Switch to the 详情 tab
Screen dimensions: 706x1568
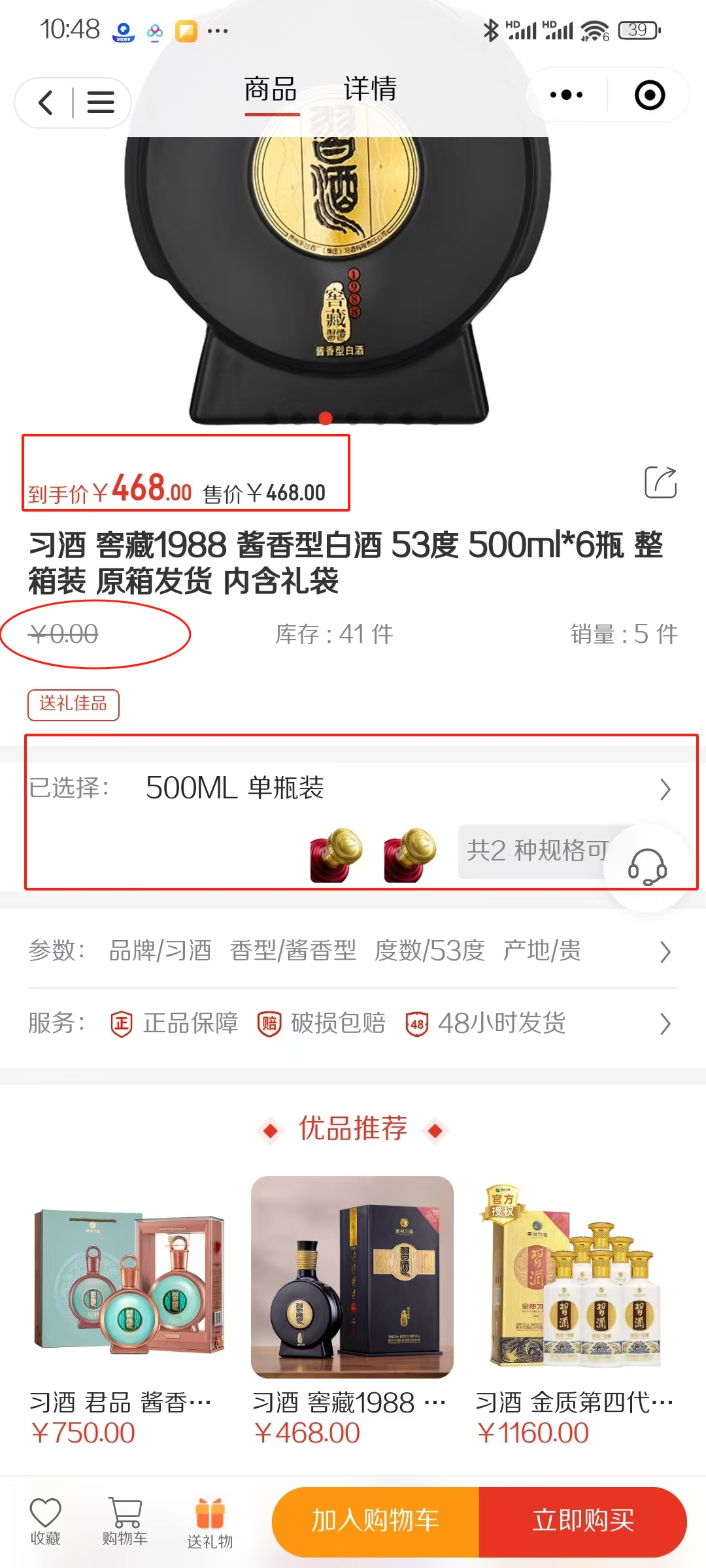tap(370, 90)
